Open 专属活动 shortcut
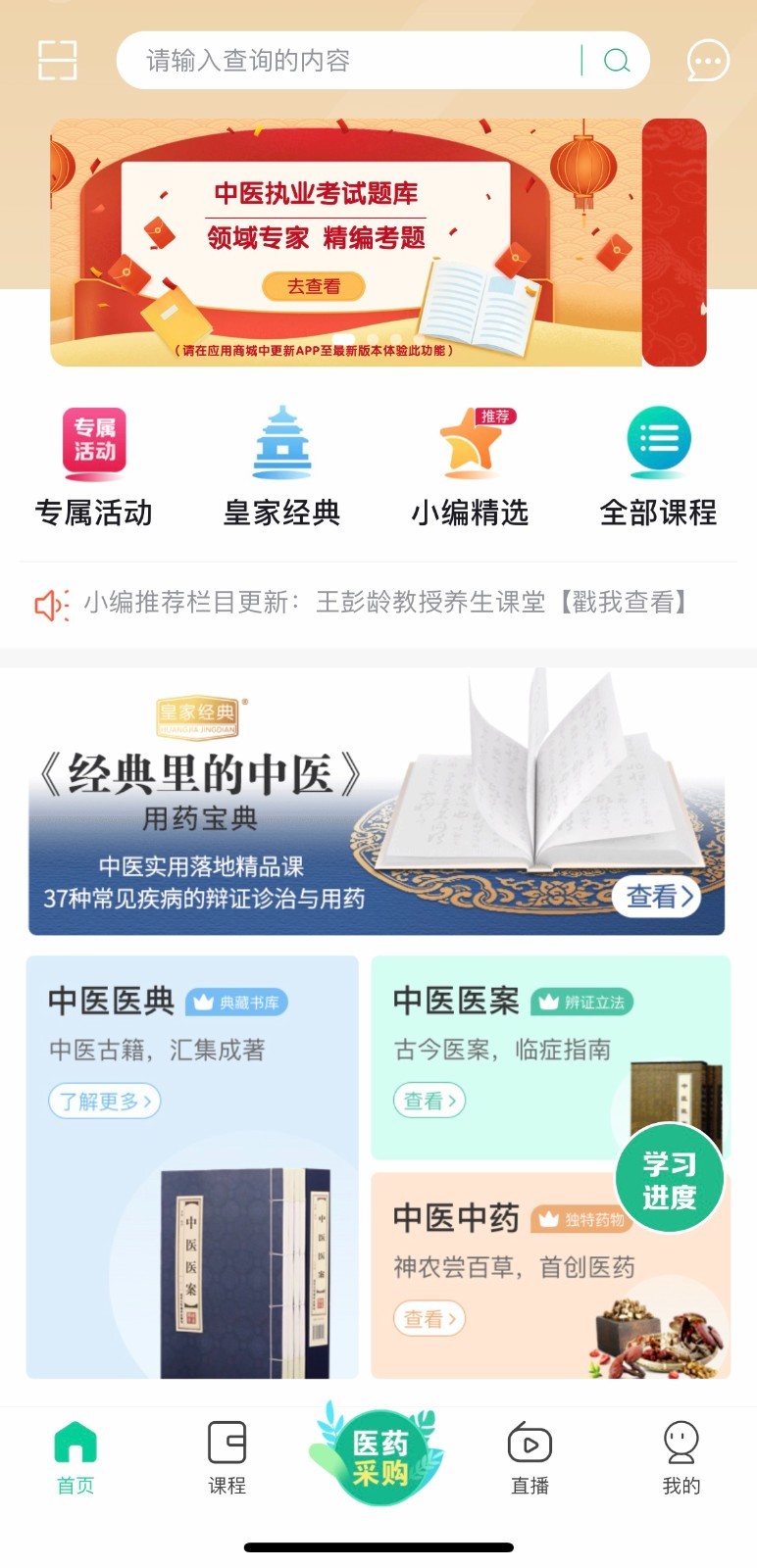The width and height of the screenshot is (757, 1568). pos(94,467)
